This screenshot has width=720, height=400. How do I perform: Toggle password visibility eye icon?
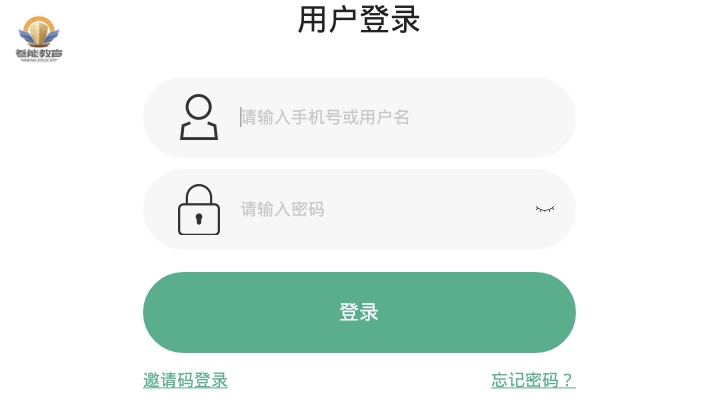point(545,209)
